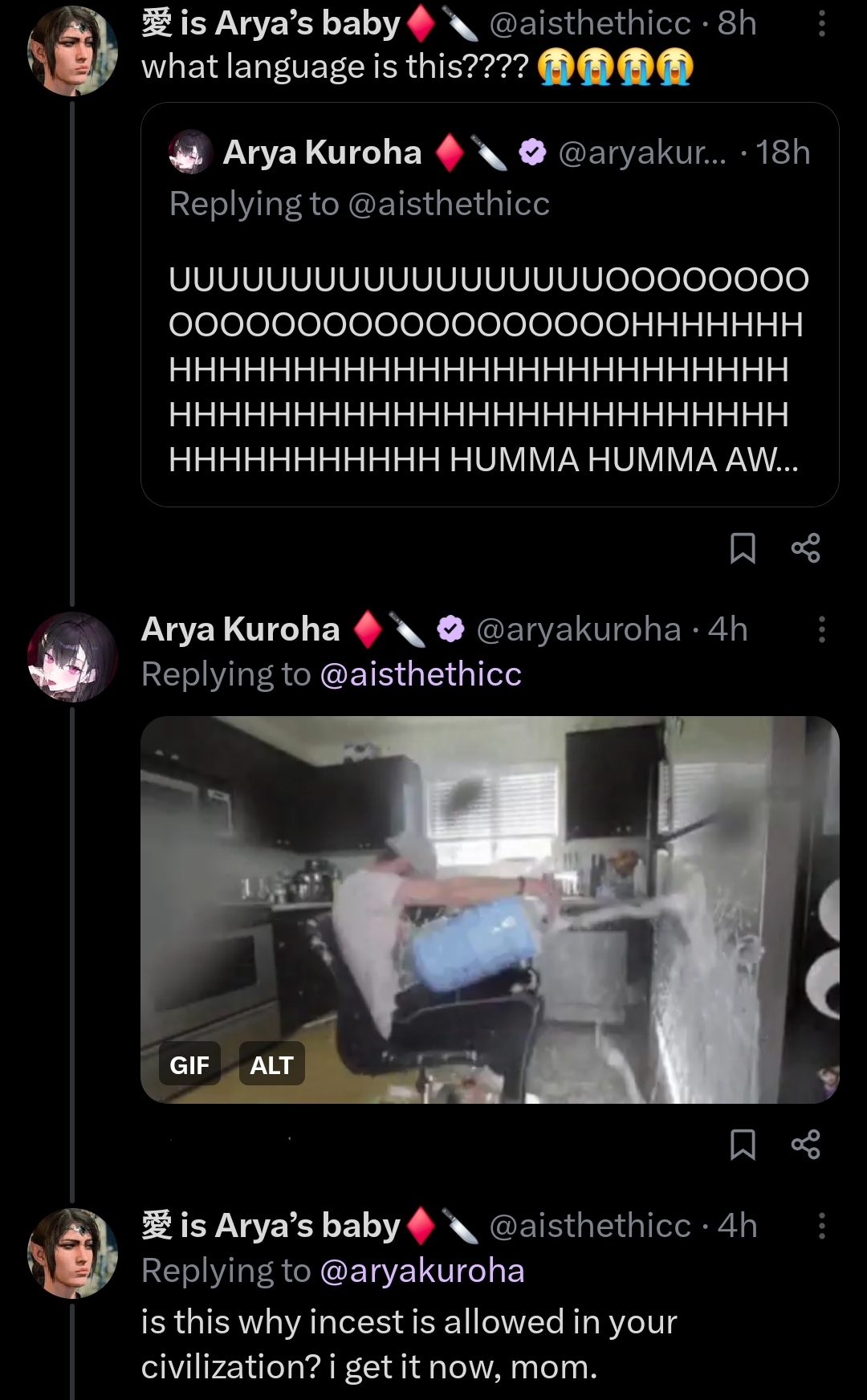Open Arya Kuroha's name on the GIF reply
867x1400 pixels.
pos(241,629)
